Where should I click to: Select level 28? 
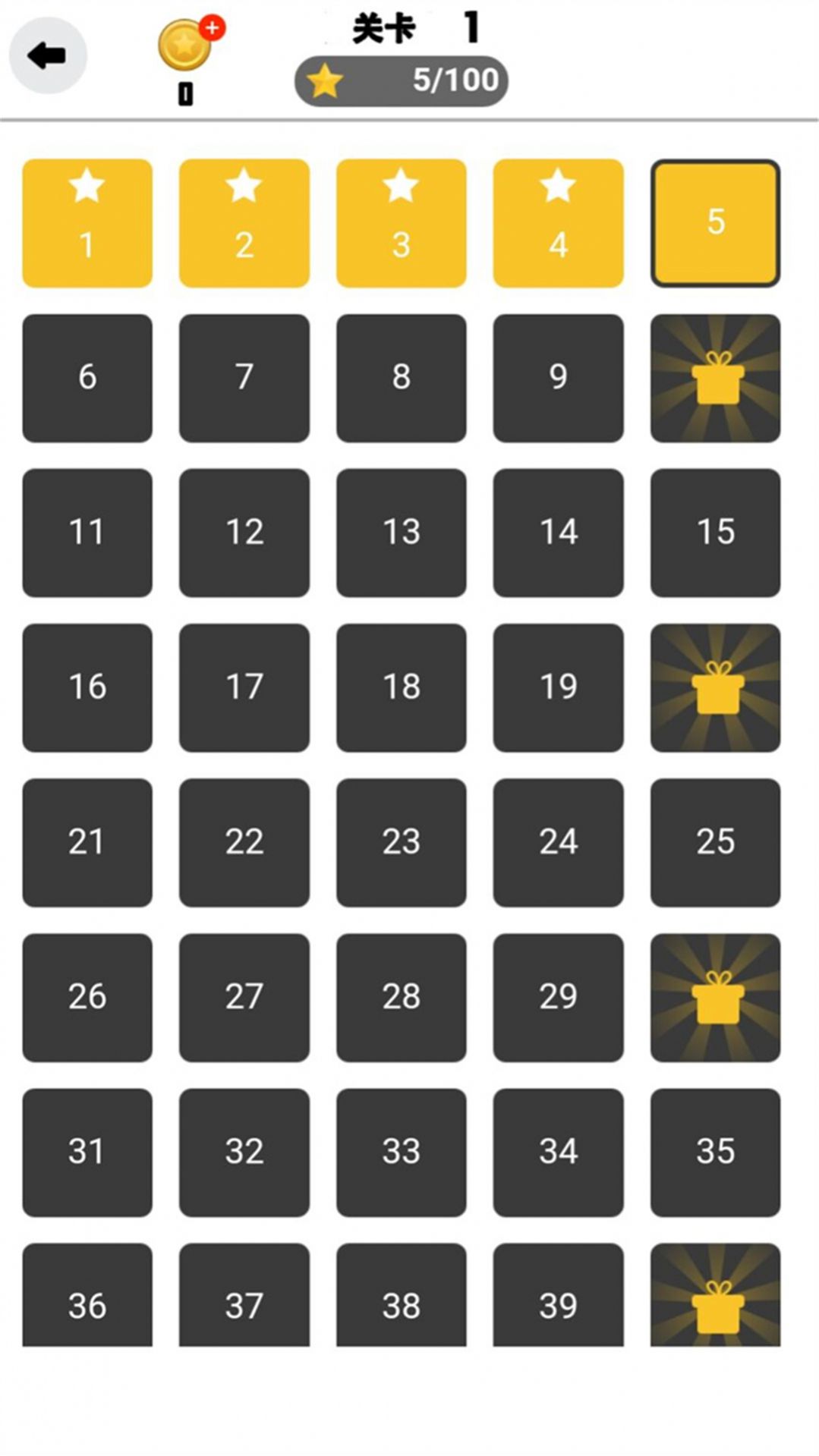[401, 997]
